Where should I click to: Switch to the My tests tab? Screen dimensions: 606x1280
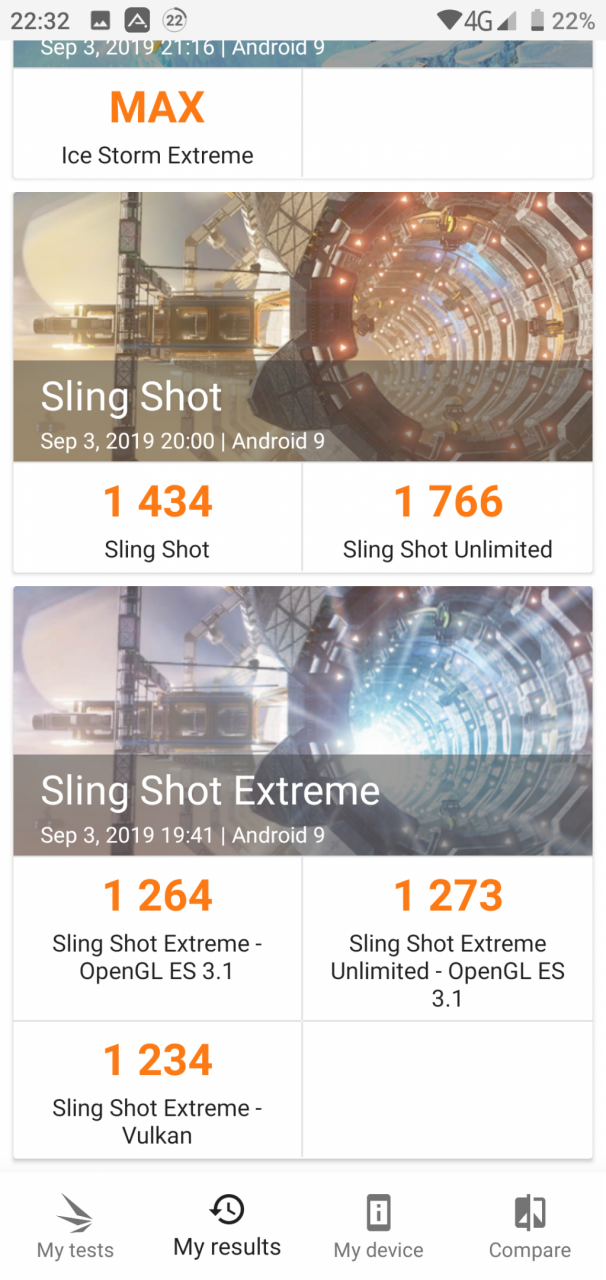pos(75,1226)
